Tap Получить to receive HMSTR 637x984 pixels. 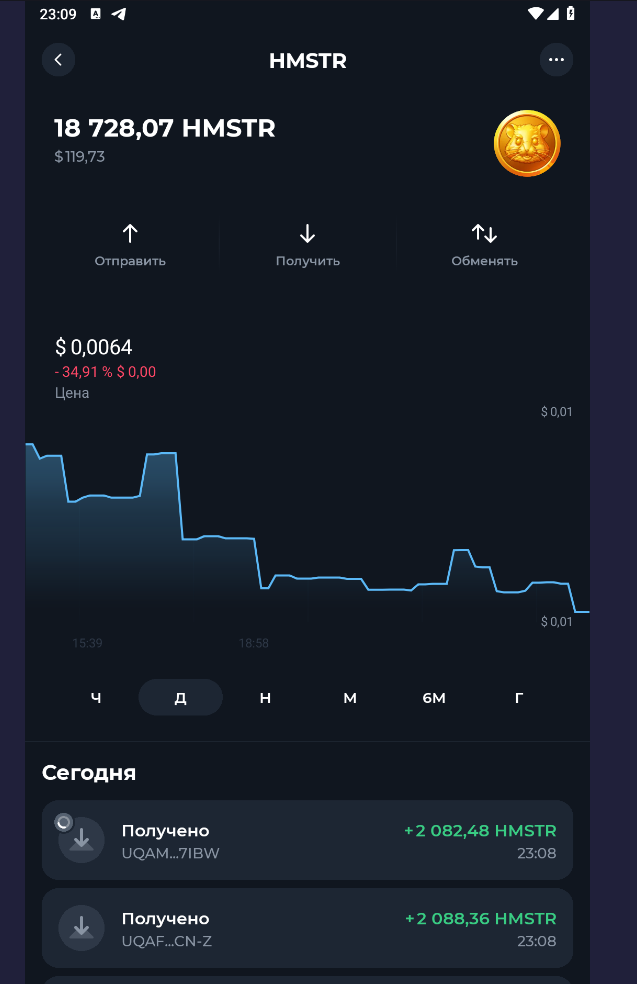pyautogui.click(x=307, y=245)
